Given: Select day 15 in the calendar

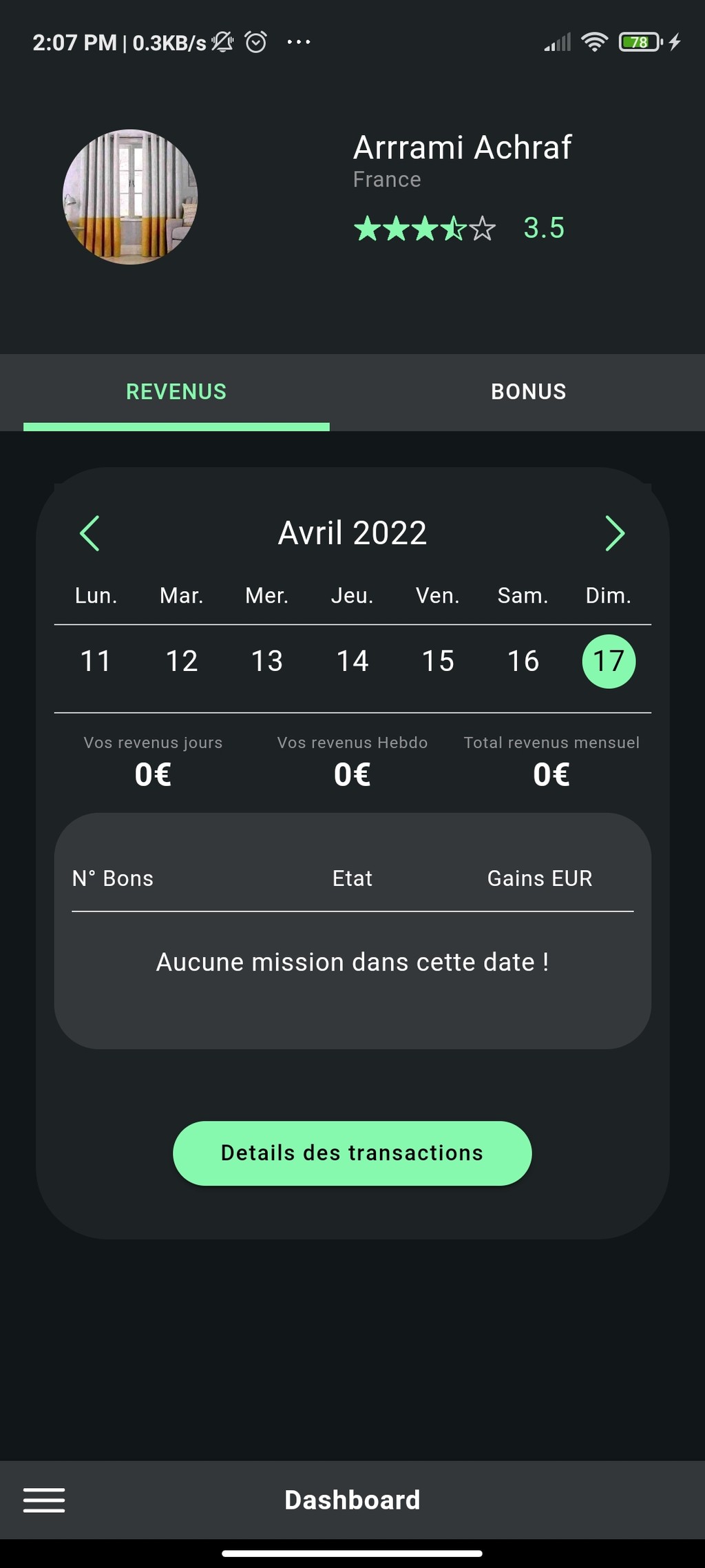Looking at the screenshot, I should (438, 661).
